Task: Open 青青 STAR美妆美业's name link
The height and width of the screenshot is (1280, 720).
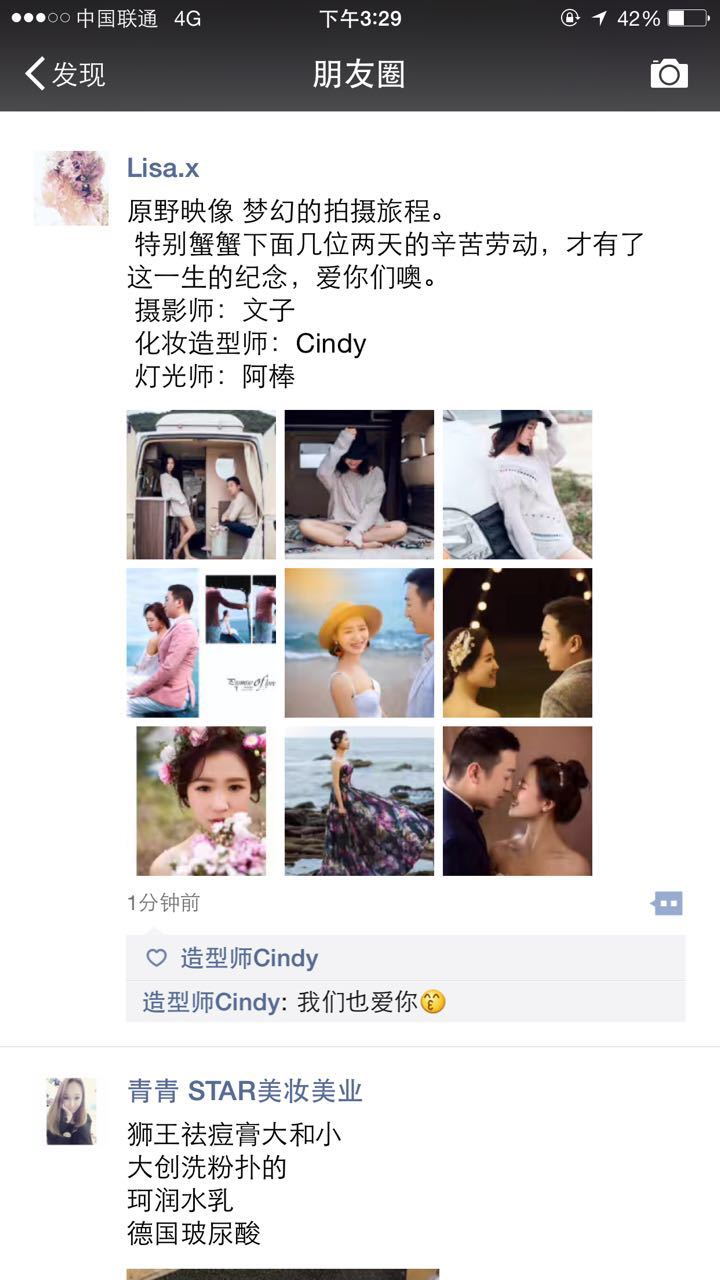Action: coord(245,1091)
